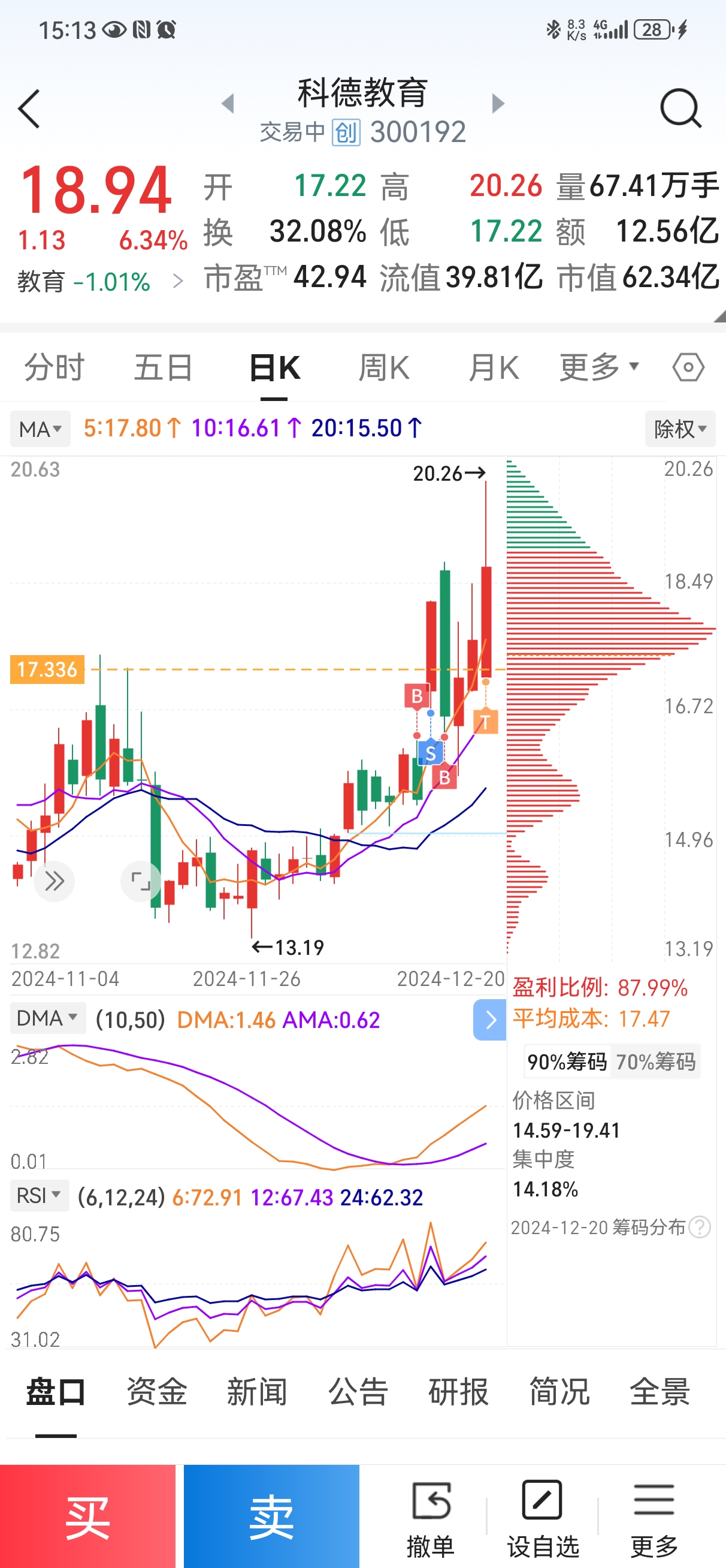
Task: Open the MA indicator dropdown
Action: [40, 429]
